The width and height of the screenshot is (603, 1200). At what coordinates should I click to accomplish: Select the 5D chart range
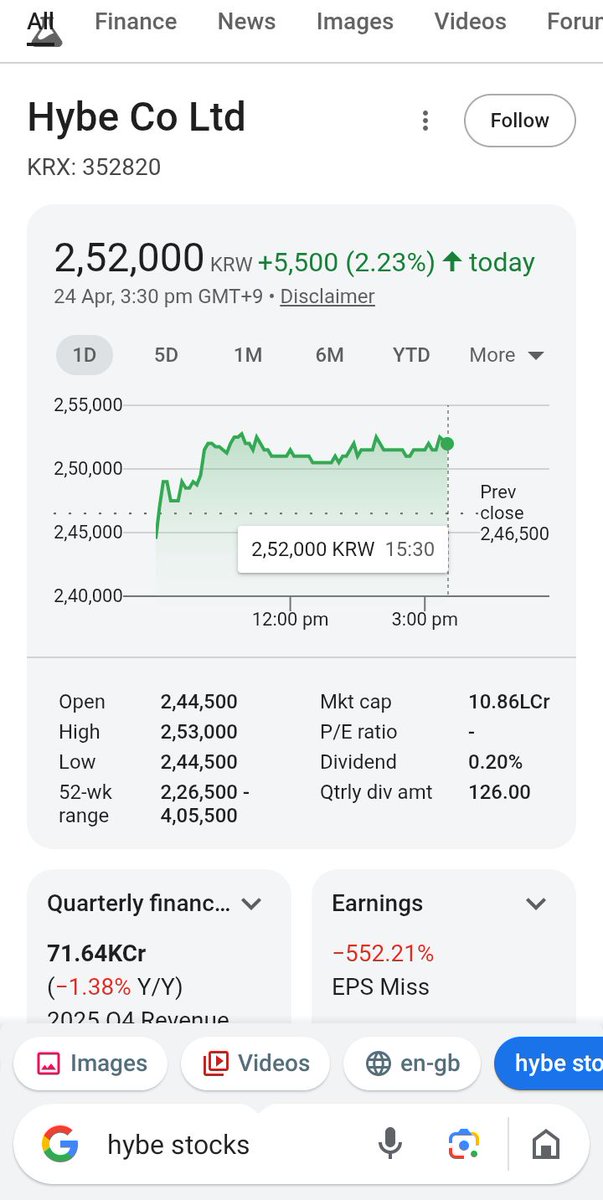point(166,355)
